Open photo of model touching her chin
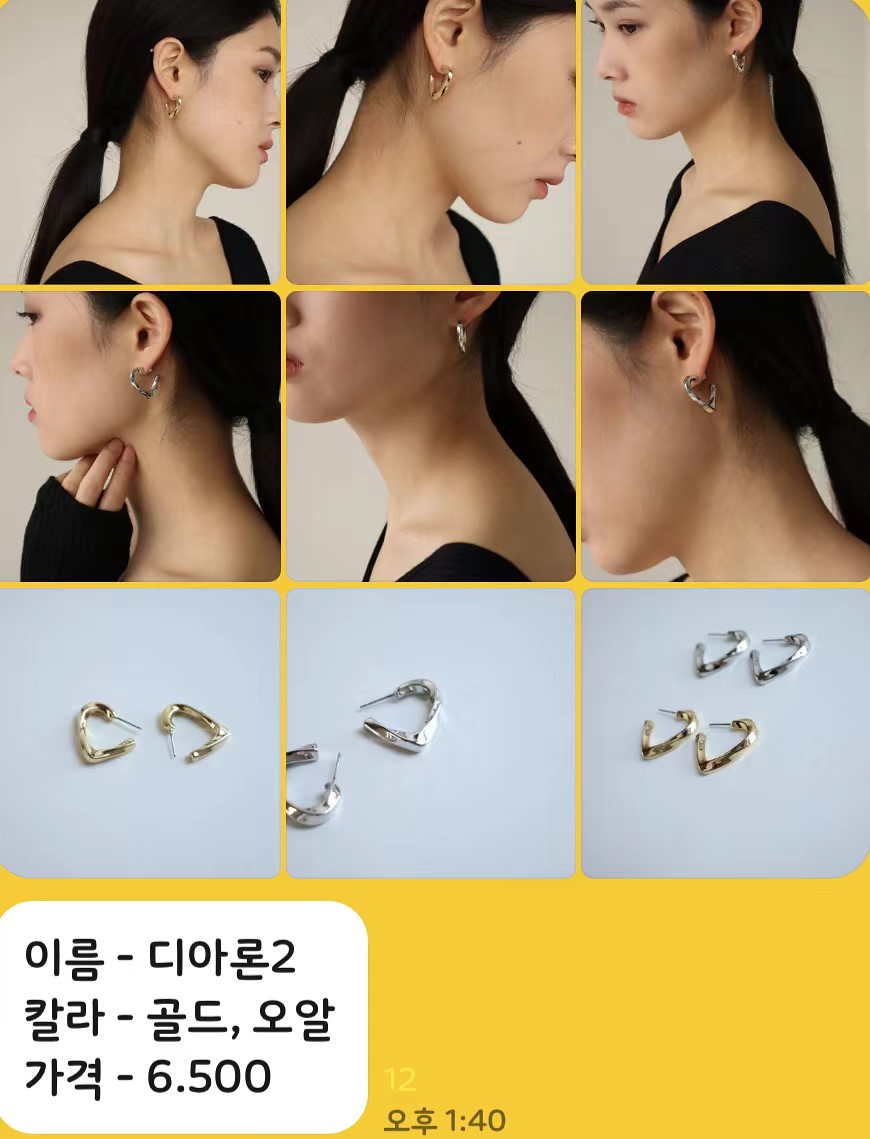The image size is (870, 1139). pyautogui.click(x=140, y=435)
